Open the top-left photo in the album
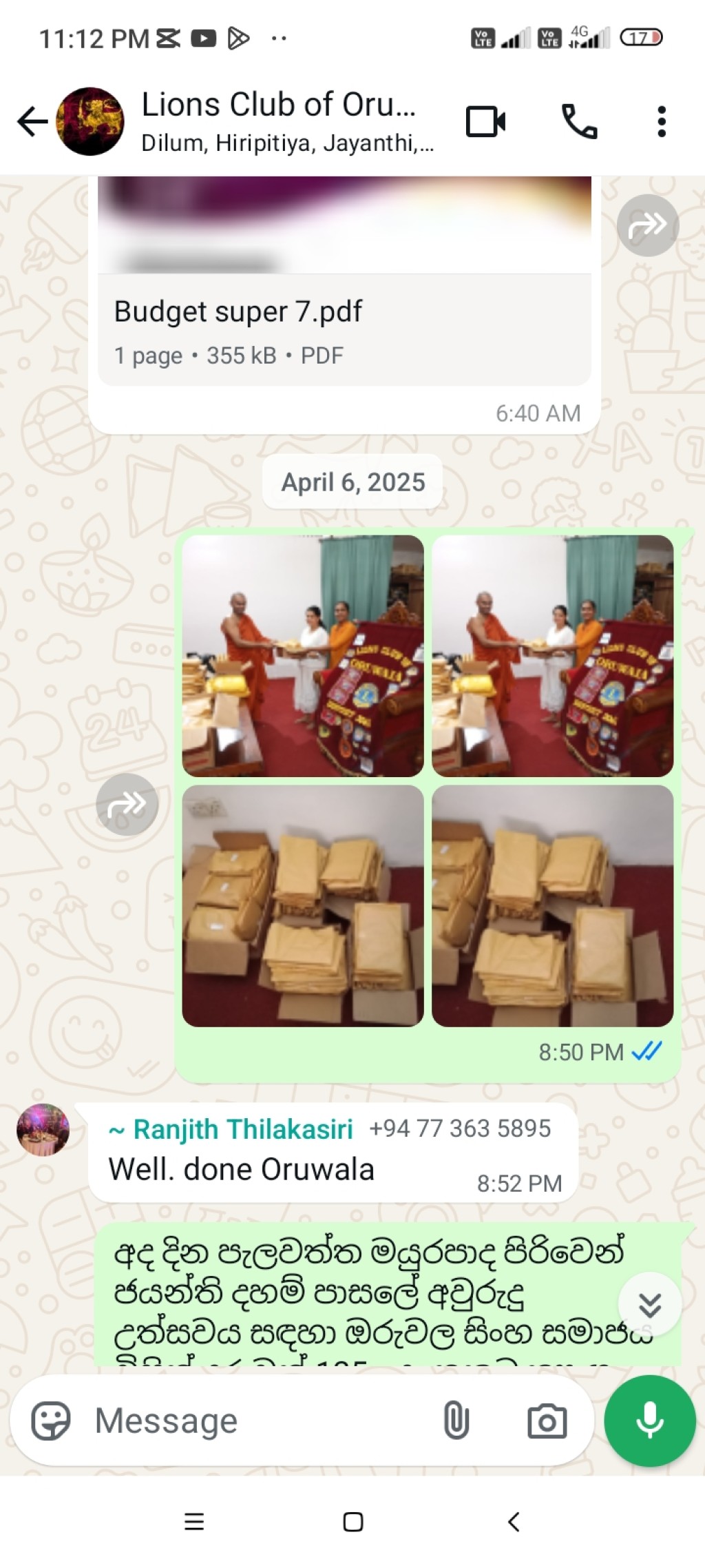Image resolution: width=705 pixels, height=1568 pixels. coord(303,656)
